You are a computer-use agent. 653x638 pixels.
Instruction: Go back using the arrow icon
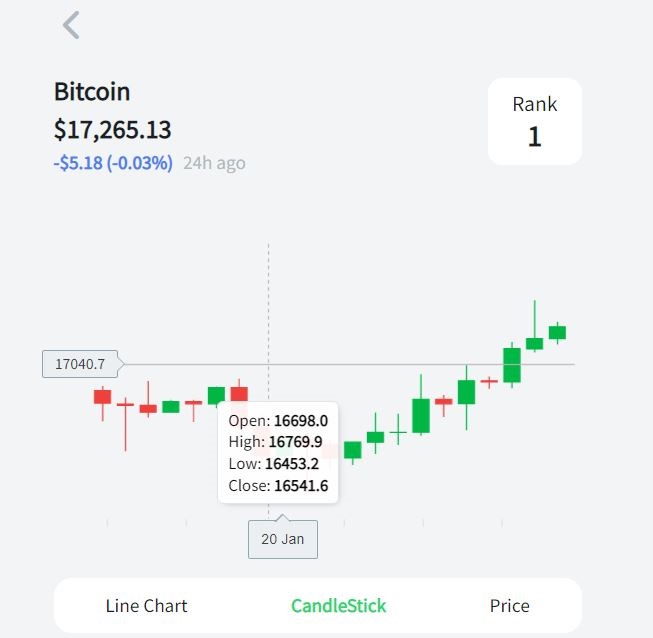tap(70, 25)
